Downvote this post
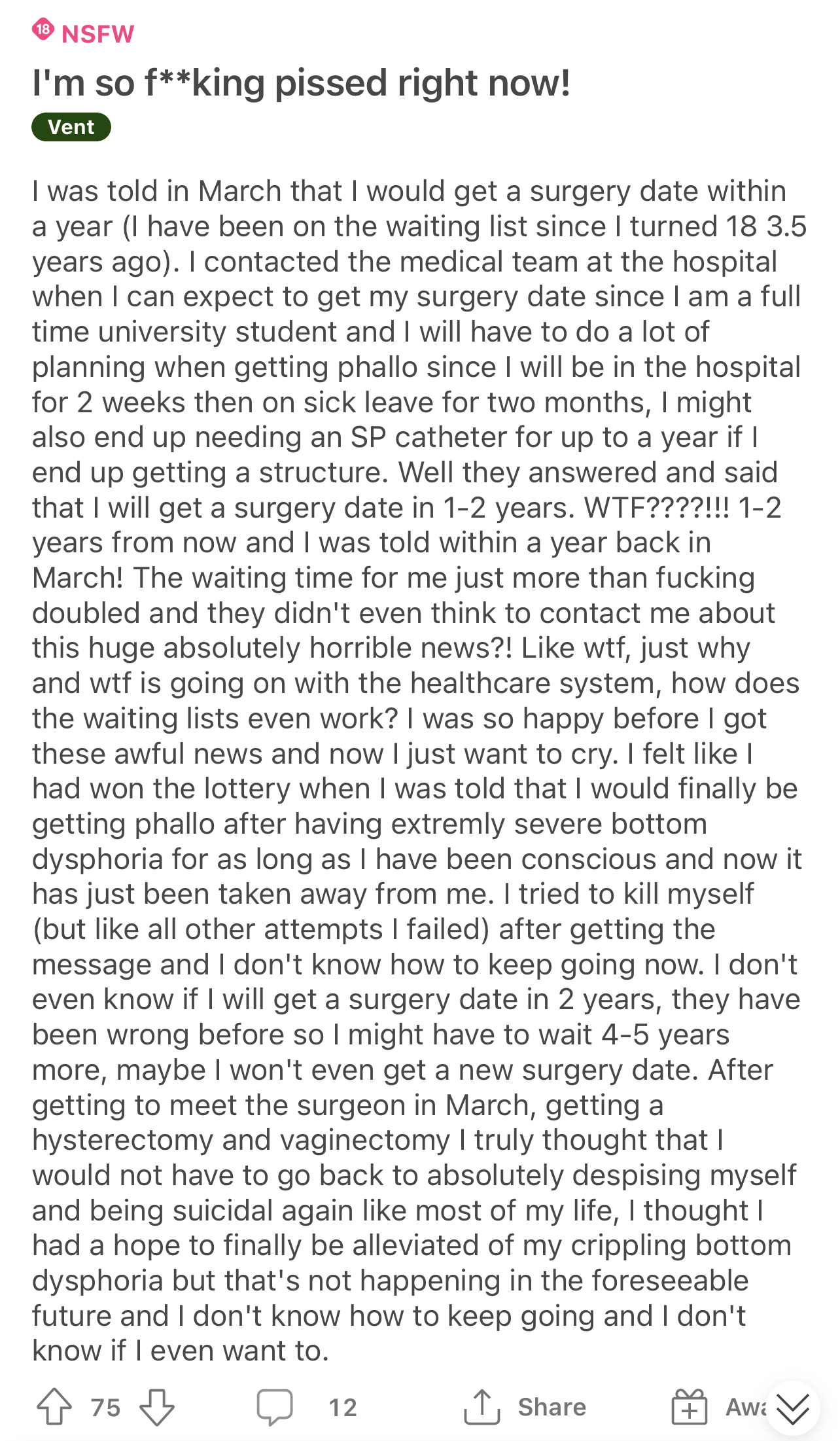 click(x=157, y=1407)
